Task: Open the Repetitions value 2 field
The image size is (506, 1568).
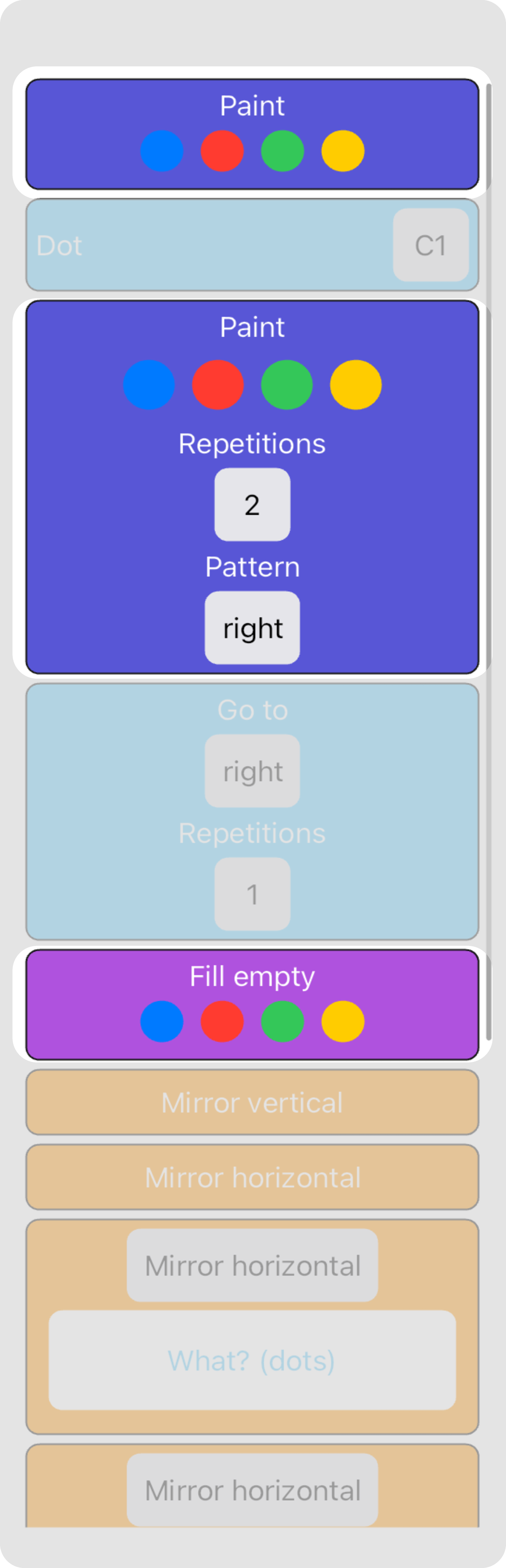Action: [252, 505]
